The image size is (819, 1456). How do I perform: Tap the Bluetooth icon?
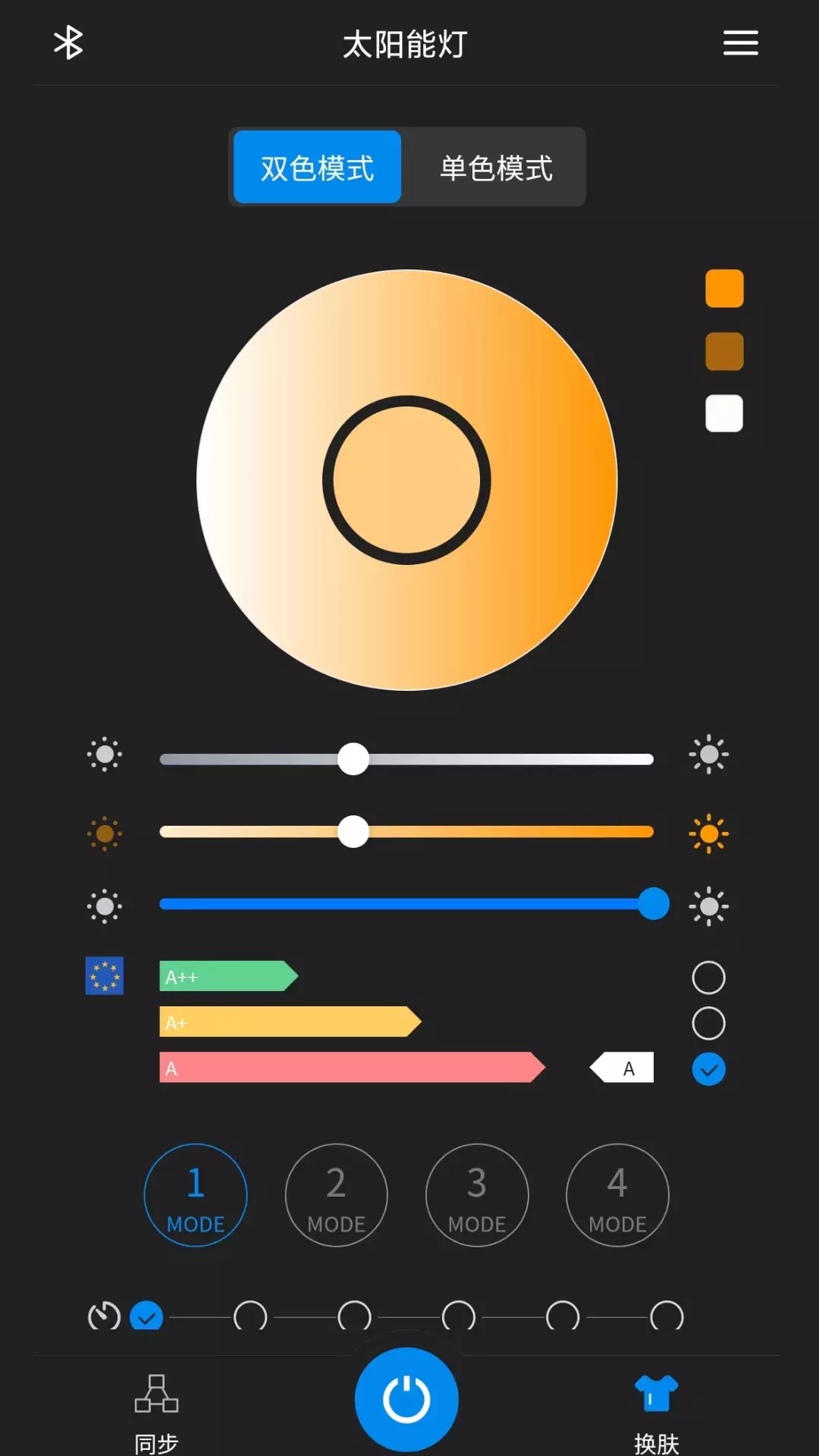(x=68, y=42)
